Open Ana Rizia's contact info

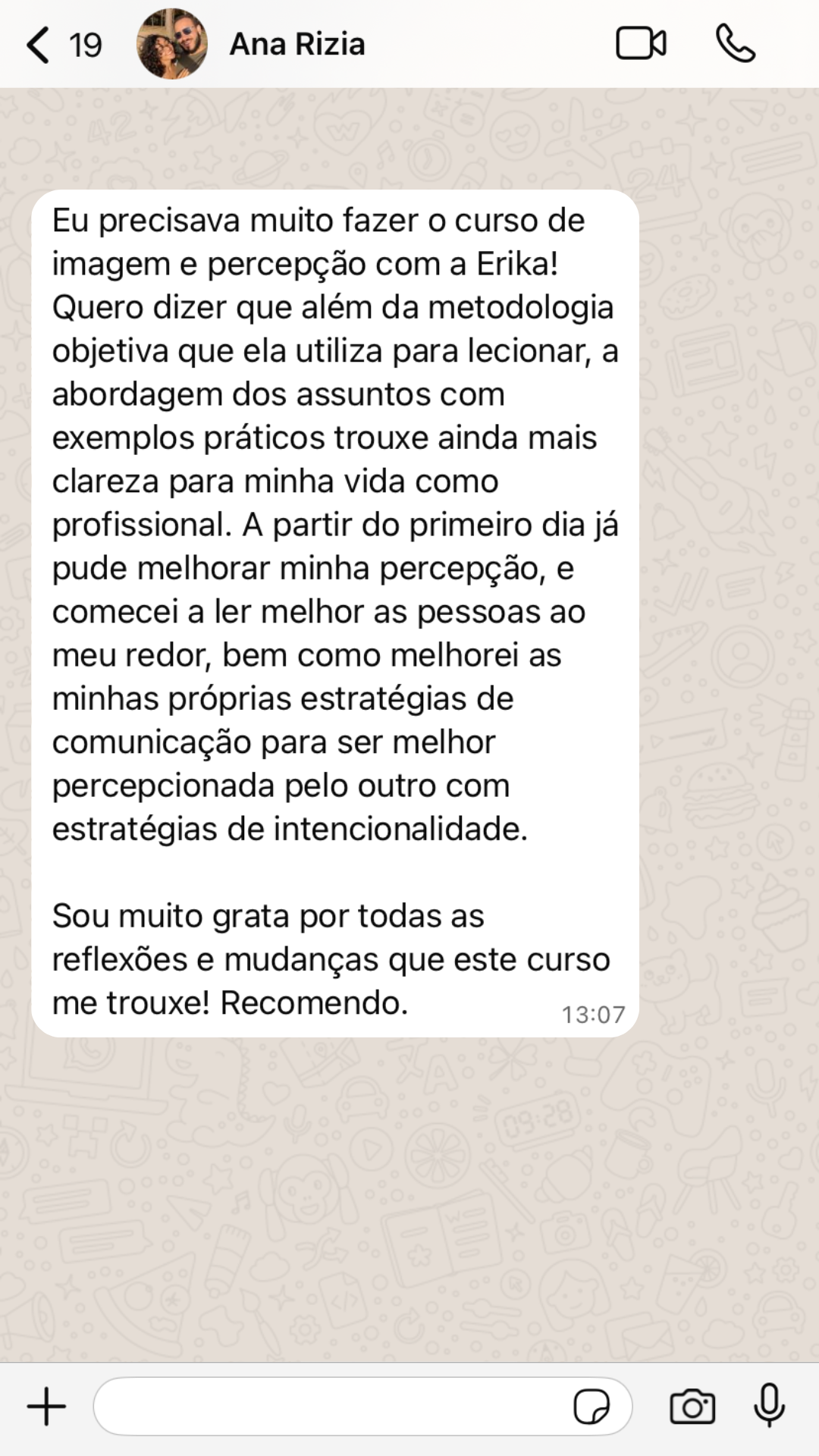(x=297, y=45)
